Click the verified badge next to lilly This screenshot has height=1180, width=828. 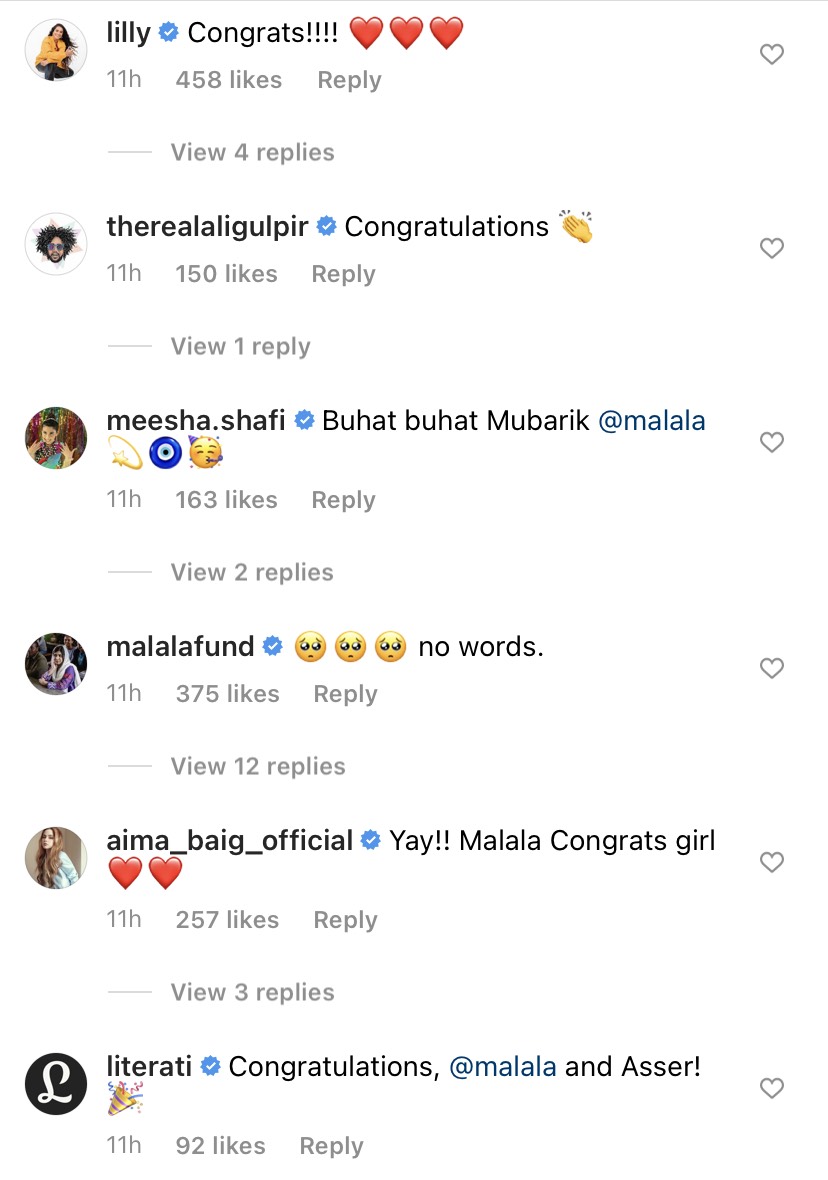(x=168, y=32)
